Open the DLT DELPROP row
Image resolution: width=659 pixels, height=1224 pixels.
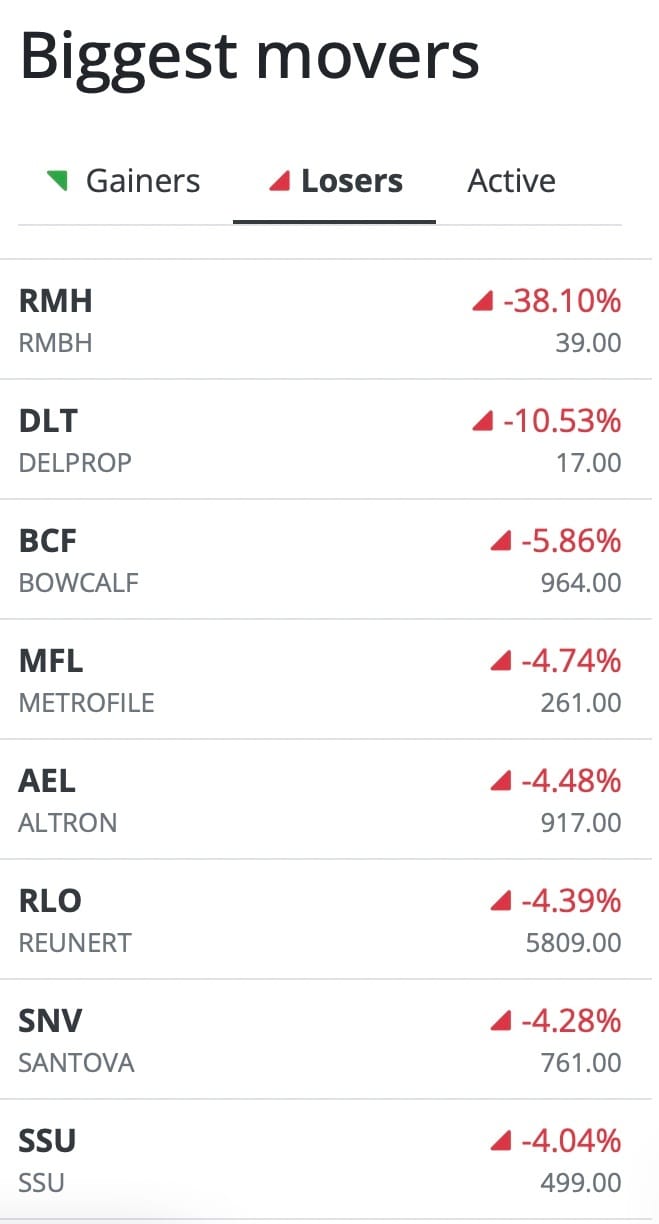point(320,440)
